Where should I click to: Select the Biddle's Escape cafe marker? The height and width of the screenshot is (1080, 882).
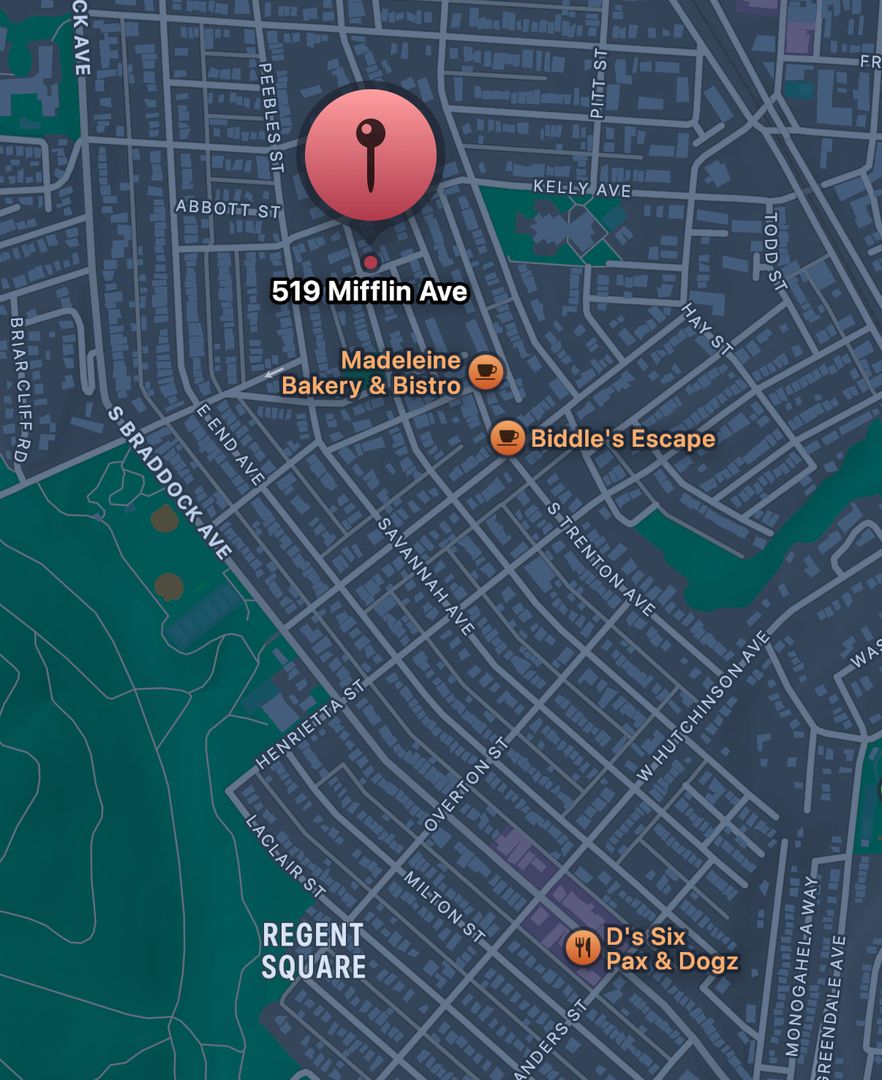(x=507, y=437)
